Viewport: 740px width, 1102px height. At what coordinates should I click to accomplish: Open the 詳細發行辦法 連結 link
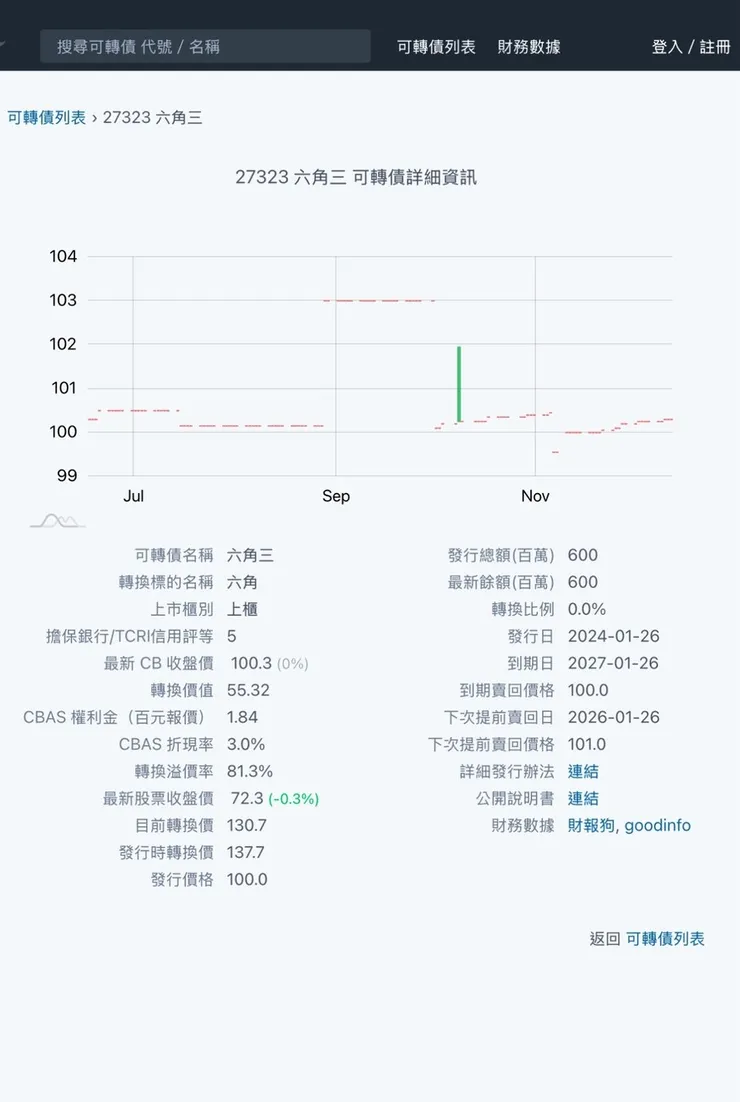coord(581,771)
